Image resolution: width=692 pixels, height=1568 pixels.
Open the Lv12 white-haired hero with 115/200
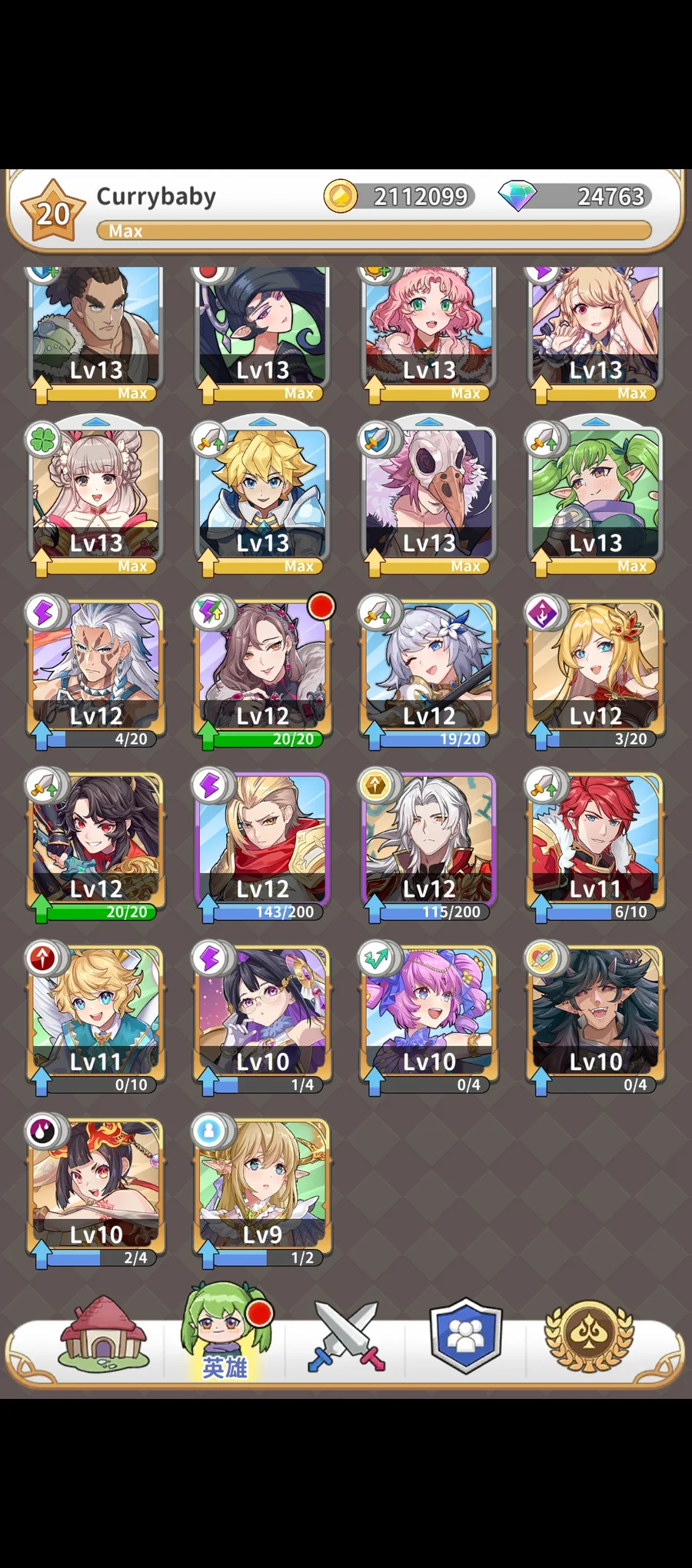429,840
